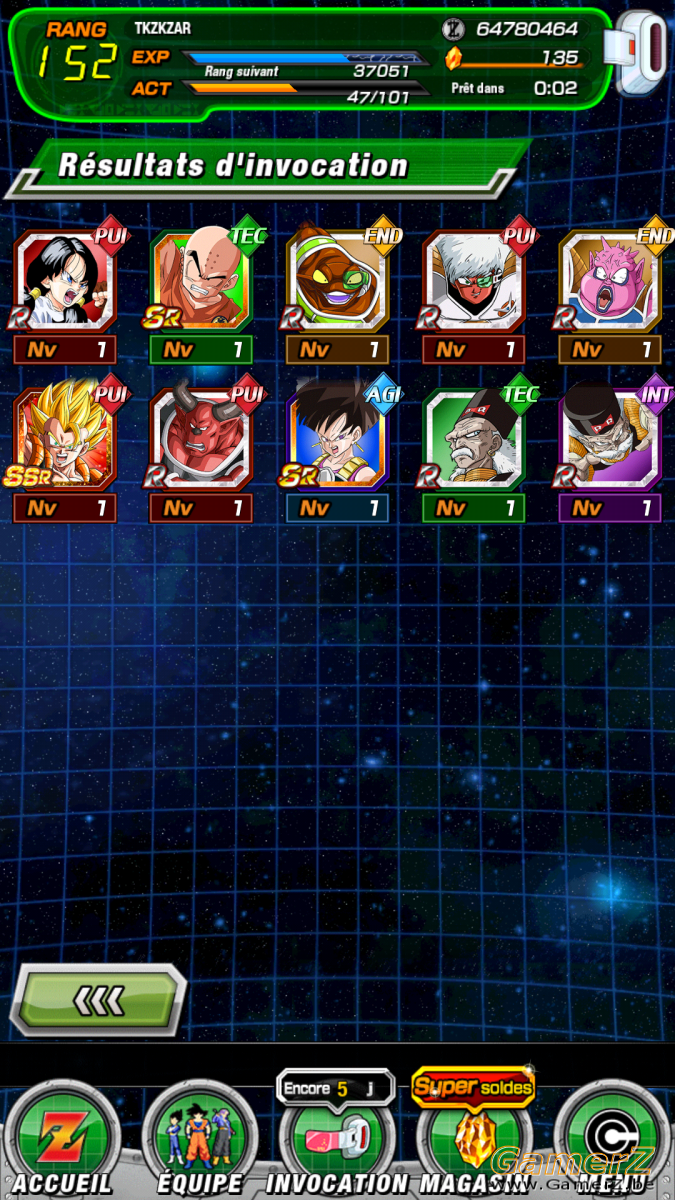
Task: Go back with the green arrow button
Action: click(97, 998)
